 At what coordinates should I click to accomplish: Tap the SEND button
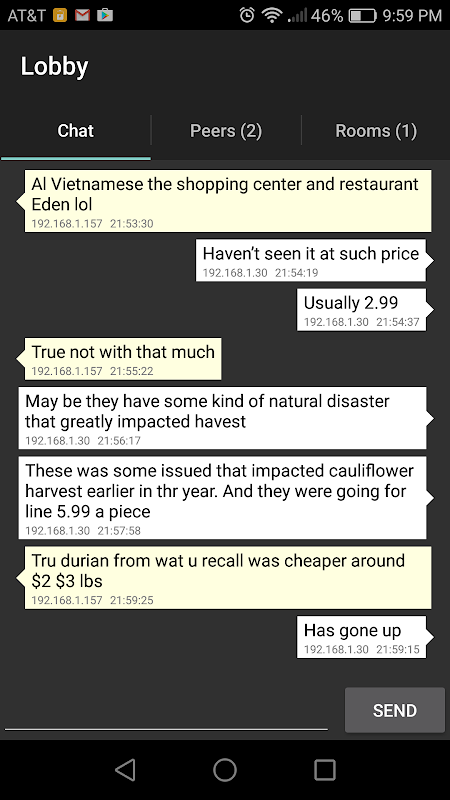point(394,710)
